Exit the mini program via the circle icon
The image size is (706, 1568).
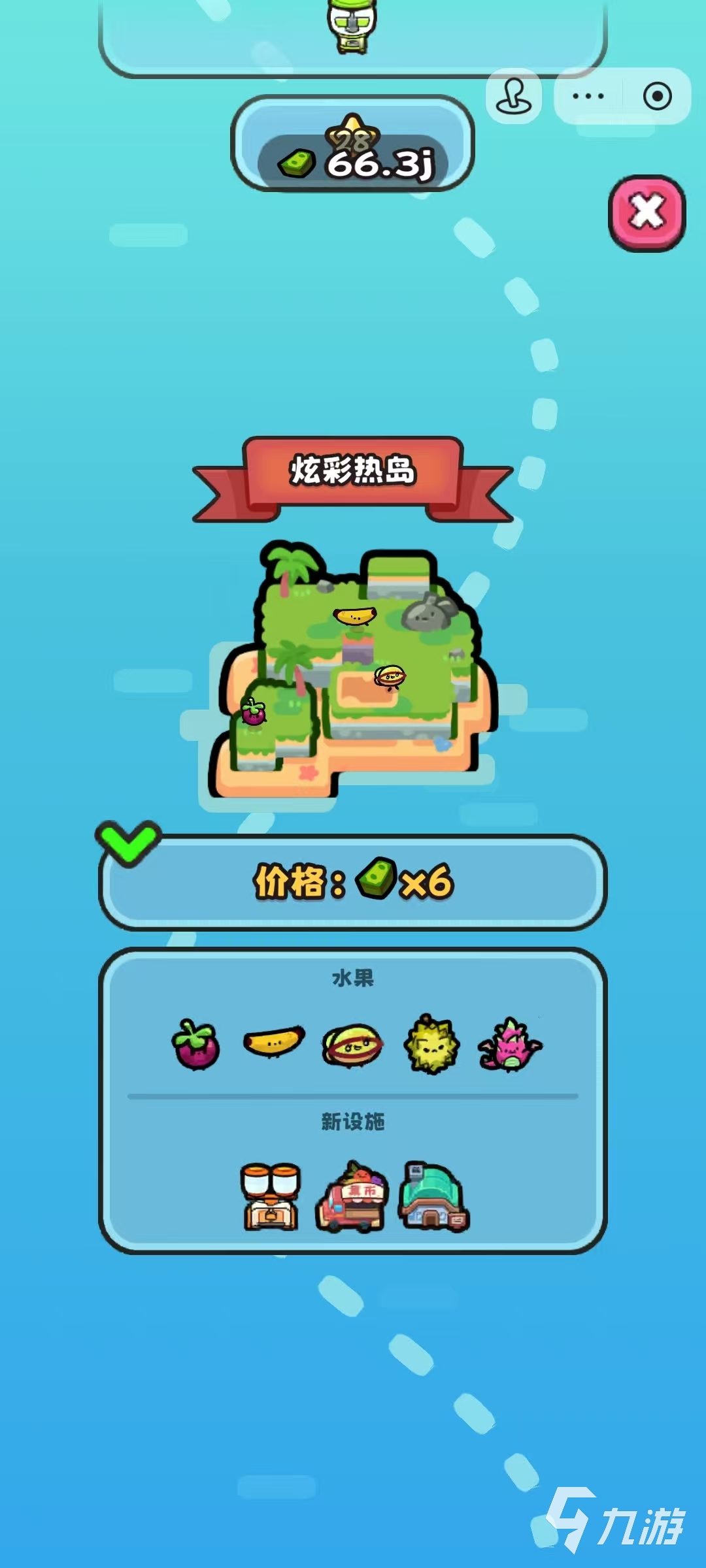pyautogui.click(x=657, y=97)
